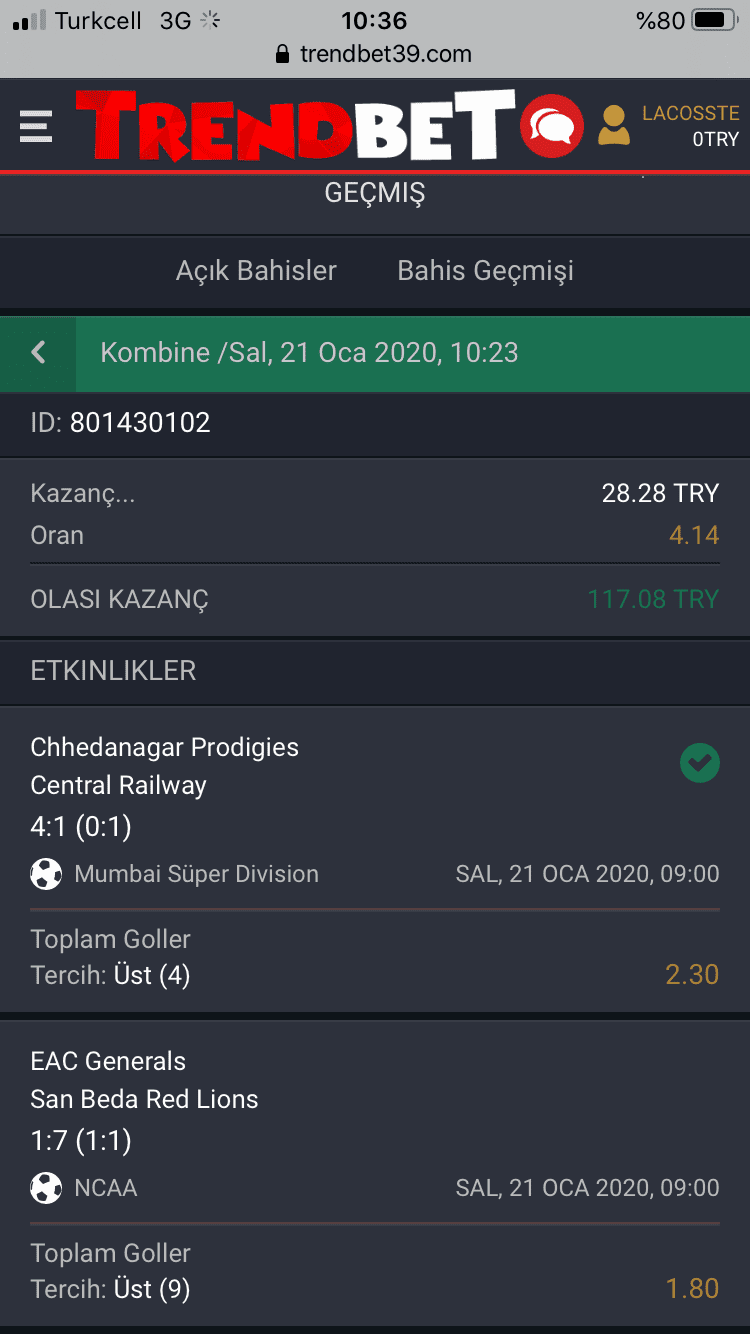
Task: Tap the trendbet39.com address bar
Action: (x=374, y=54)
